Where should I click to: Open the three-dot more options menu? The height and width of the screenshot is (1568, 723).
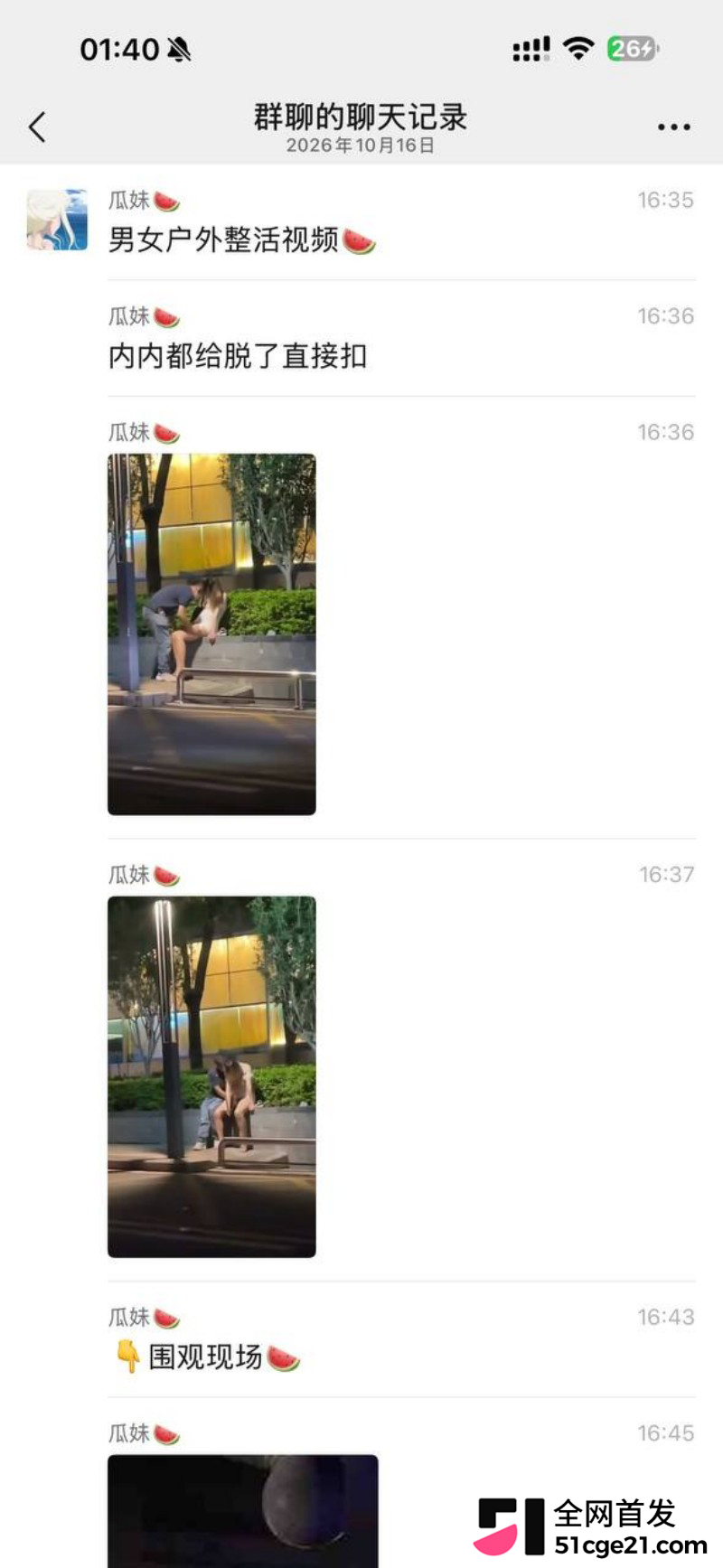pos(673,127)
